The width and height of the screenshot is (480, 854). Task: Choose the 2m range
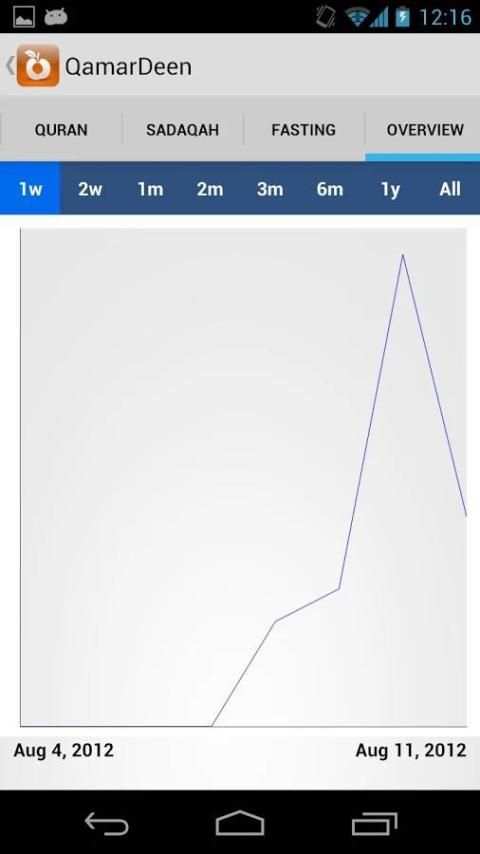210,189
